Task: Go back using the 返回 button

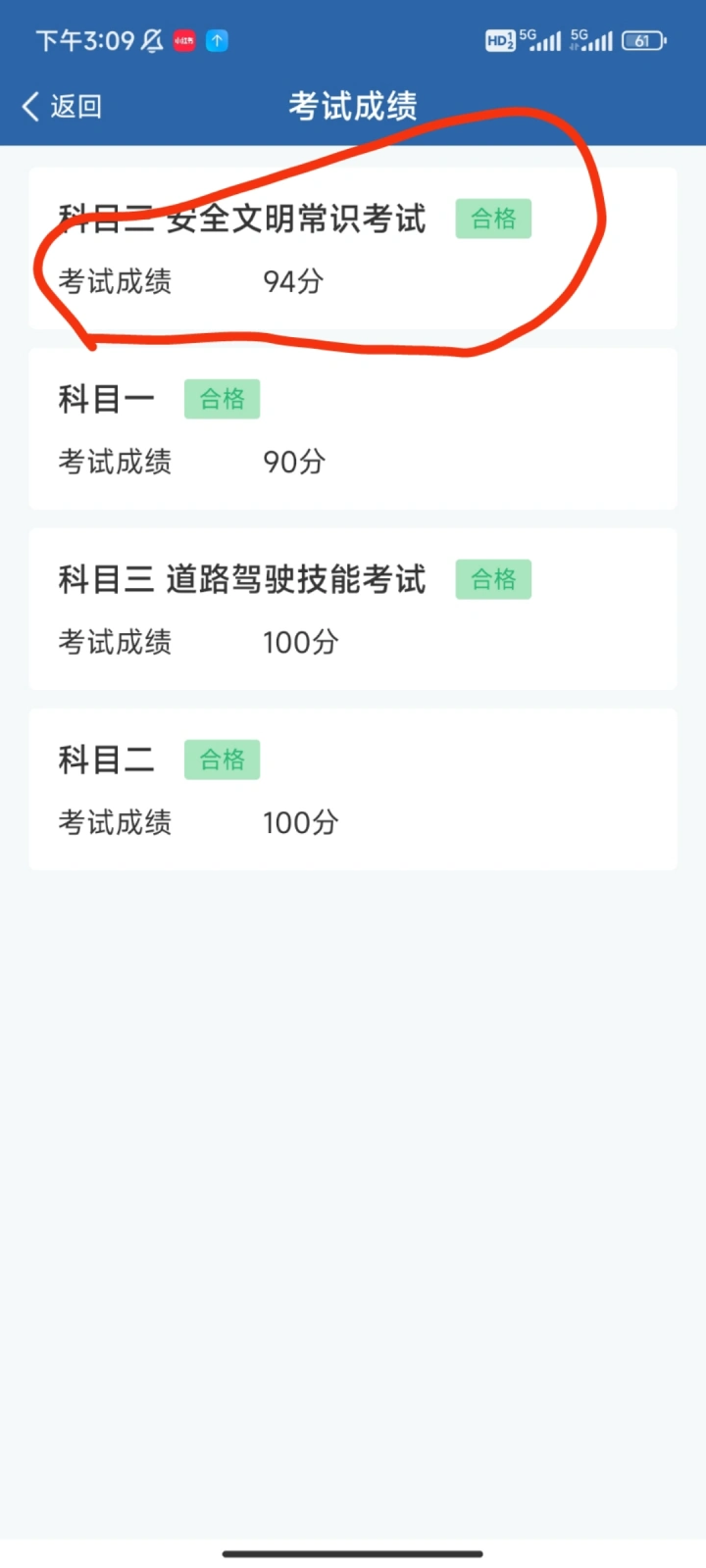Action: click(62, 106)
